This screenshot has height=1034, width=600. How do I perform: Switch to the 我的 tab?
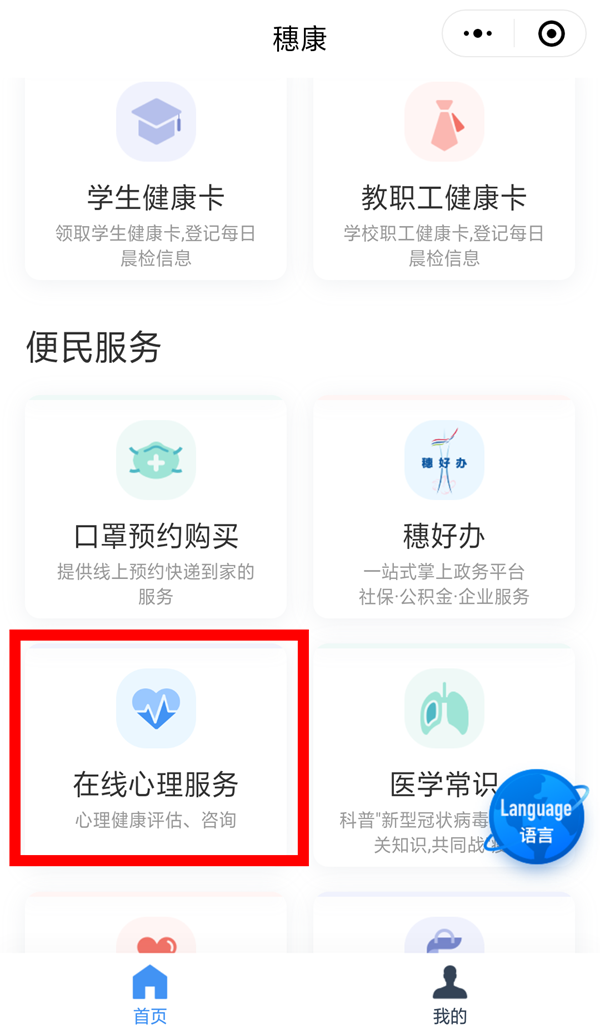[450, 994]
